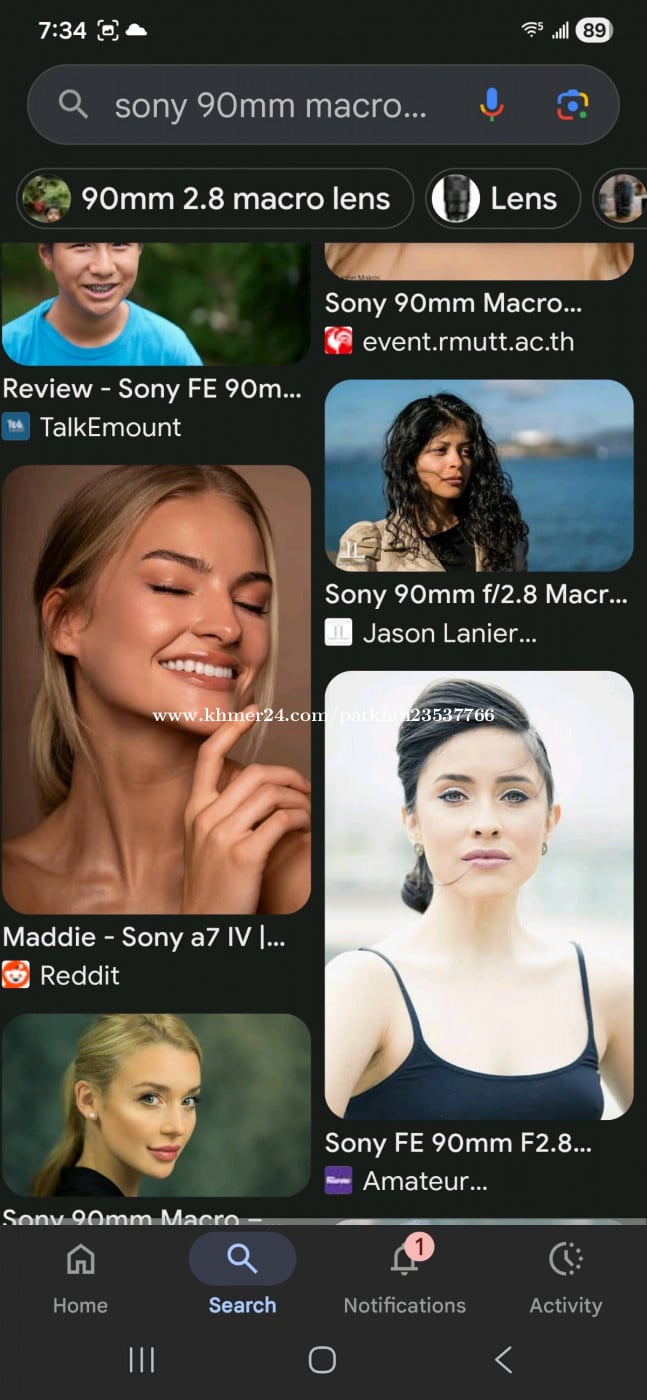
Task: Switch to the Search tab
Action: coord(242,1278)
